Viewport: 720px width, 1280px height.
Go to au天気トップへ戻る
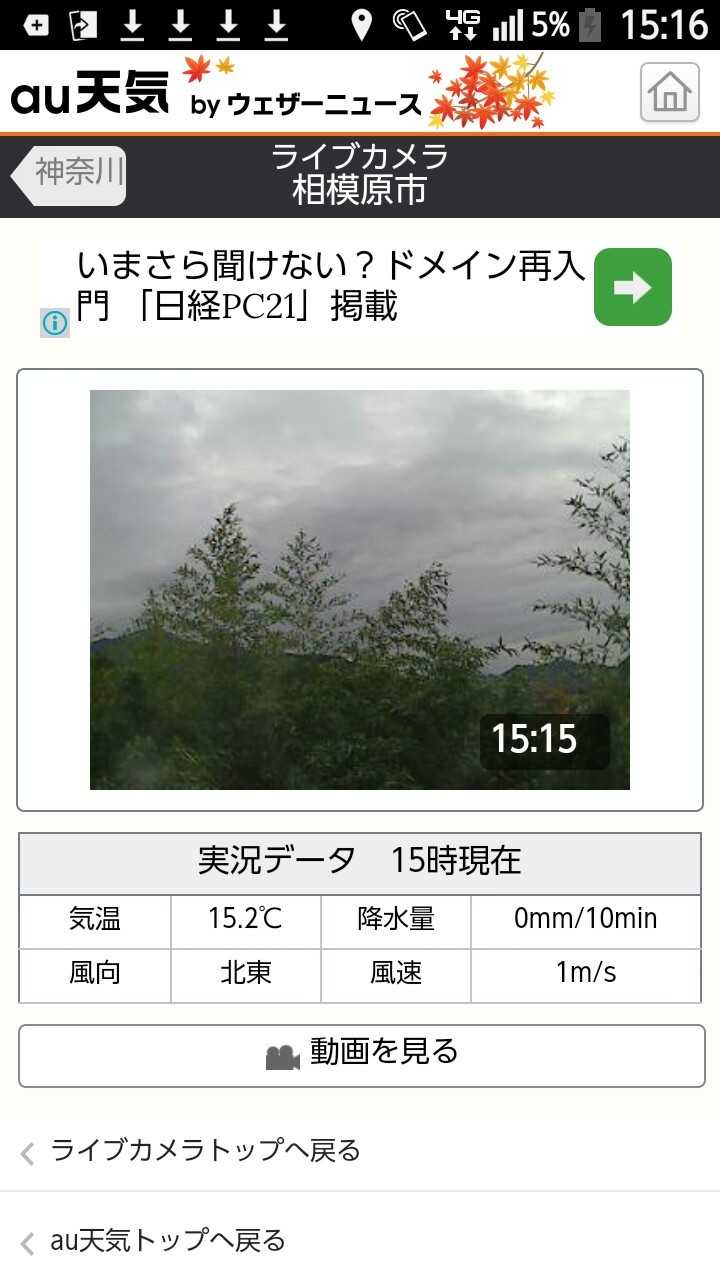168,1242
